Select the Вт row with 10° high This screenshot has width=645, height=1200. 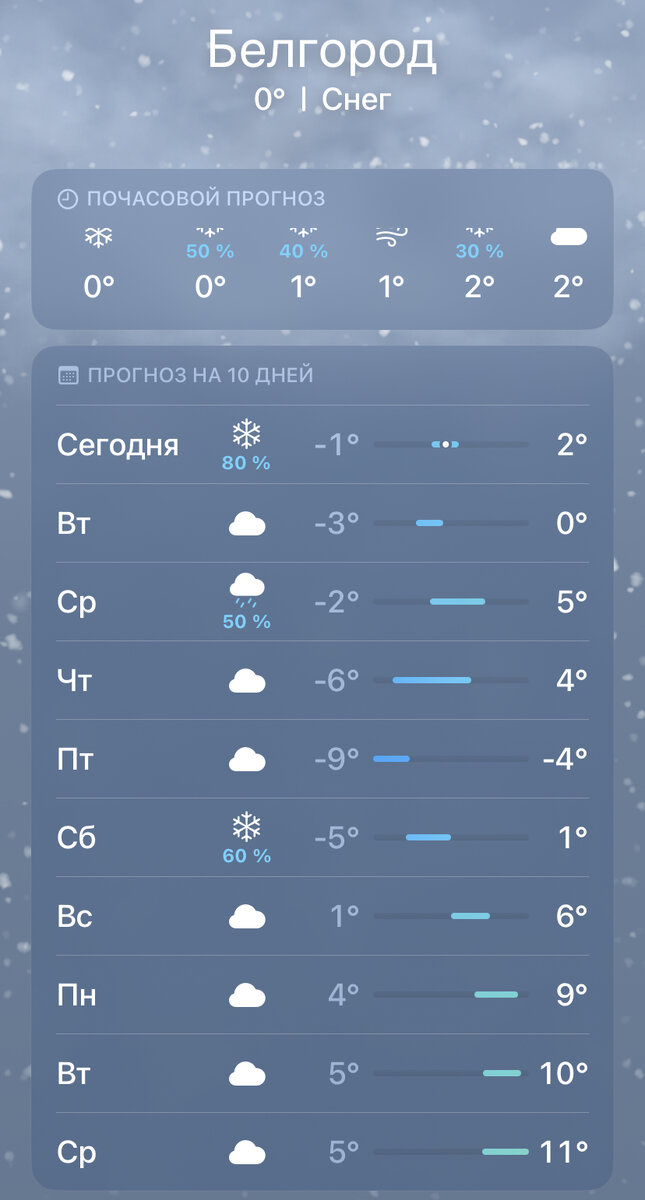(322, 1073)
